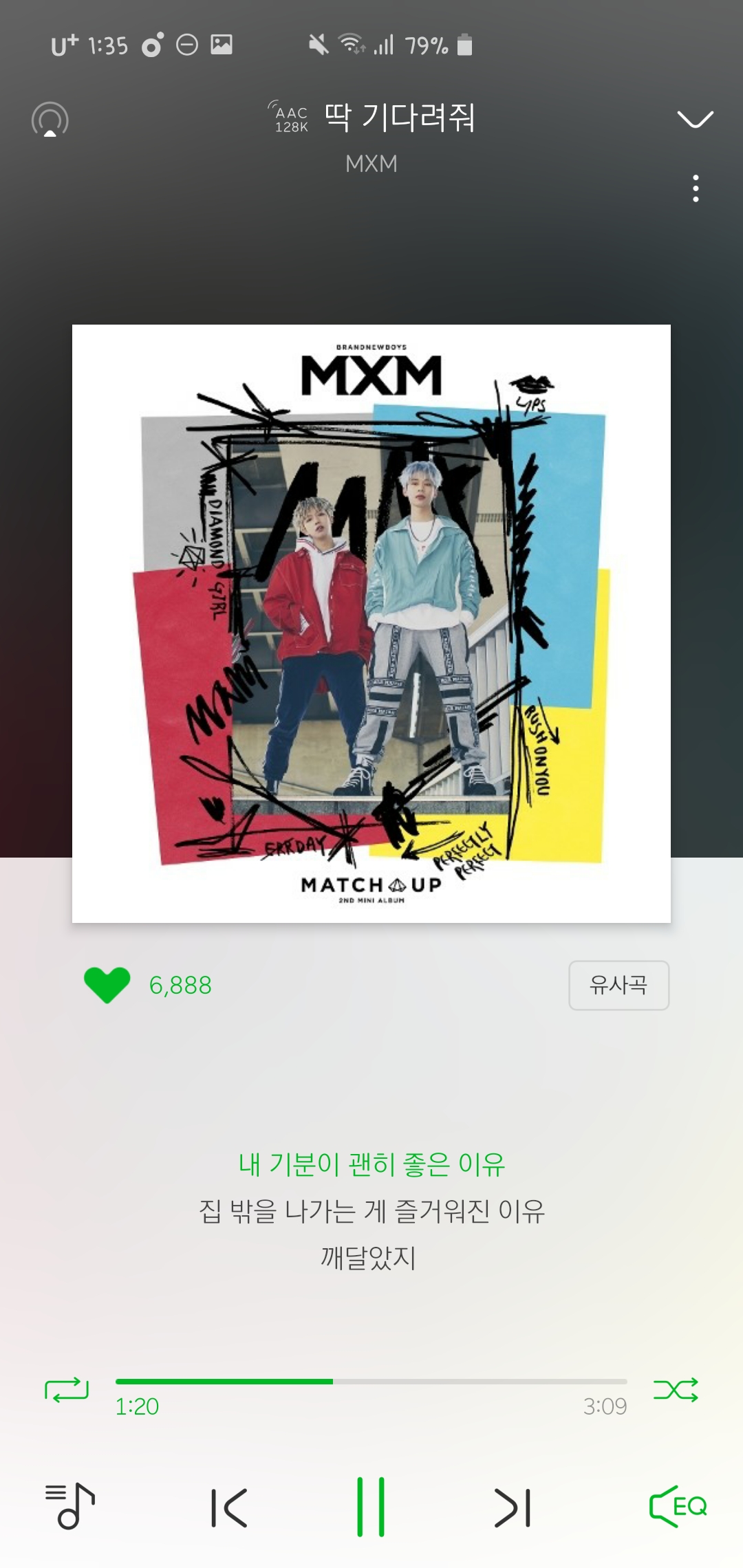Seek along the playback progress bar

pyautogui.click(x=371, y=1381)
